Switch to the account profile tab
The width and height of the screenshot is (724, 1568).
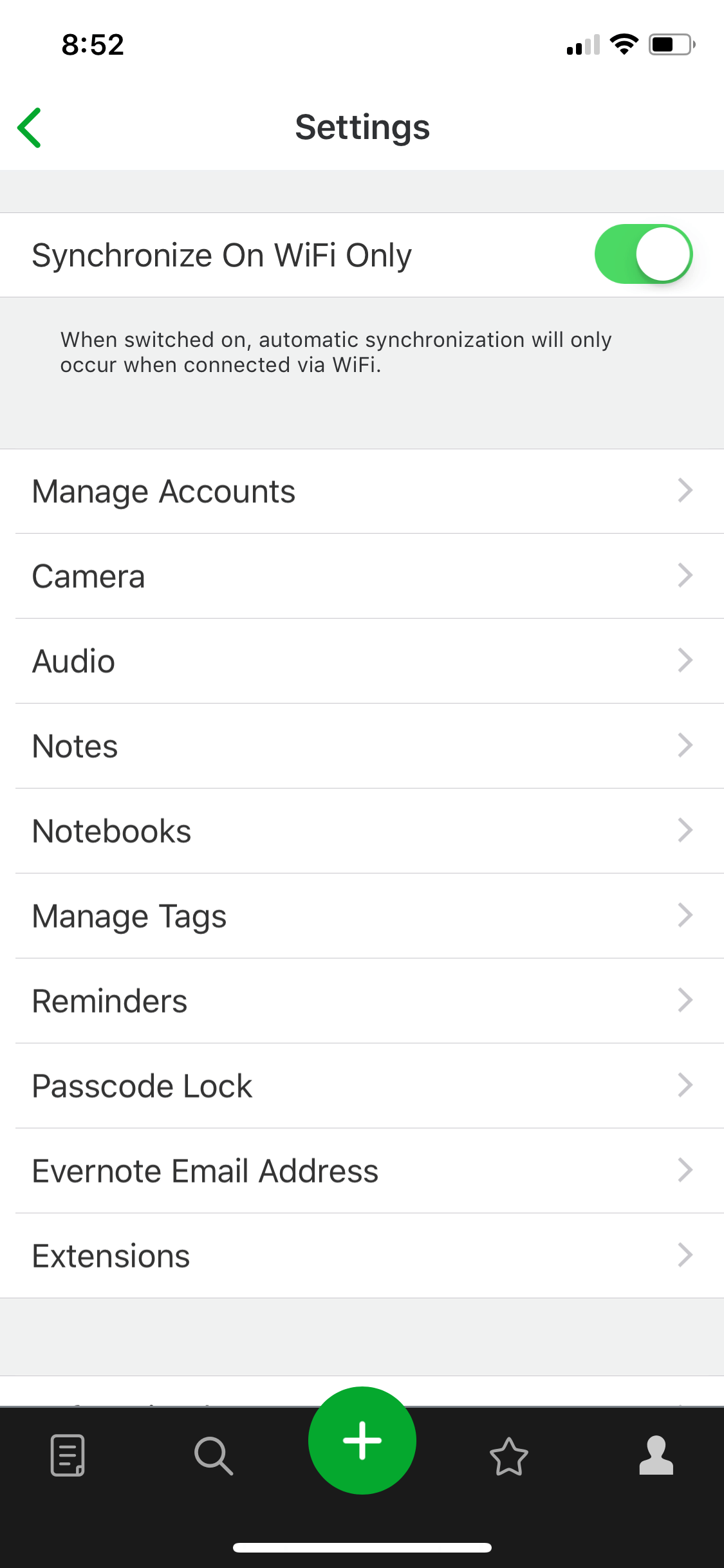click(656, 1455)
